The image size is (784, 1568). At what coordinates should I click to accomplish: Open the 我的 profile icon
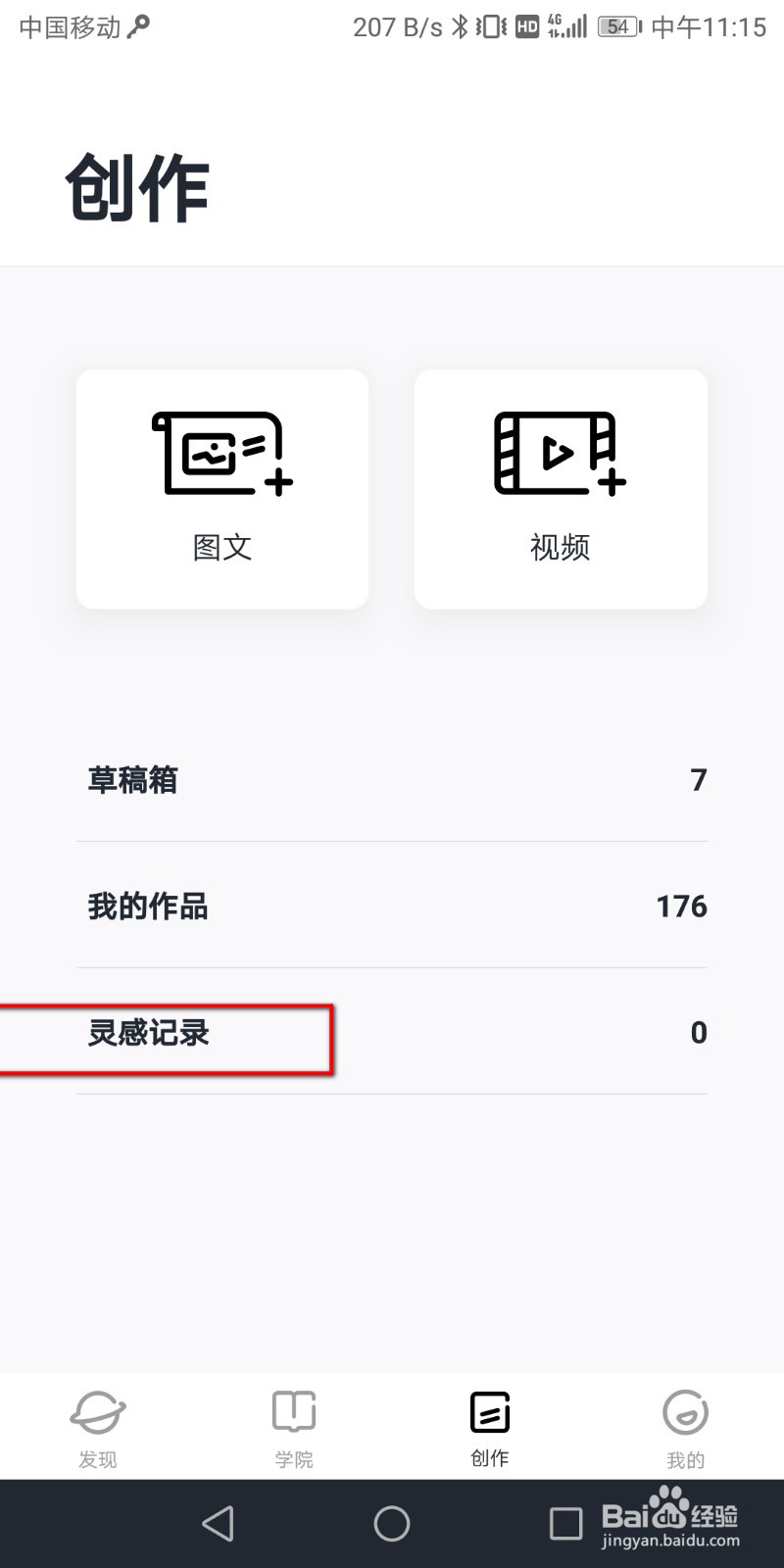tap(685, 1411)
